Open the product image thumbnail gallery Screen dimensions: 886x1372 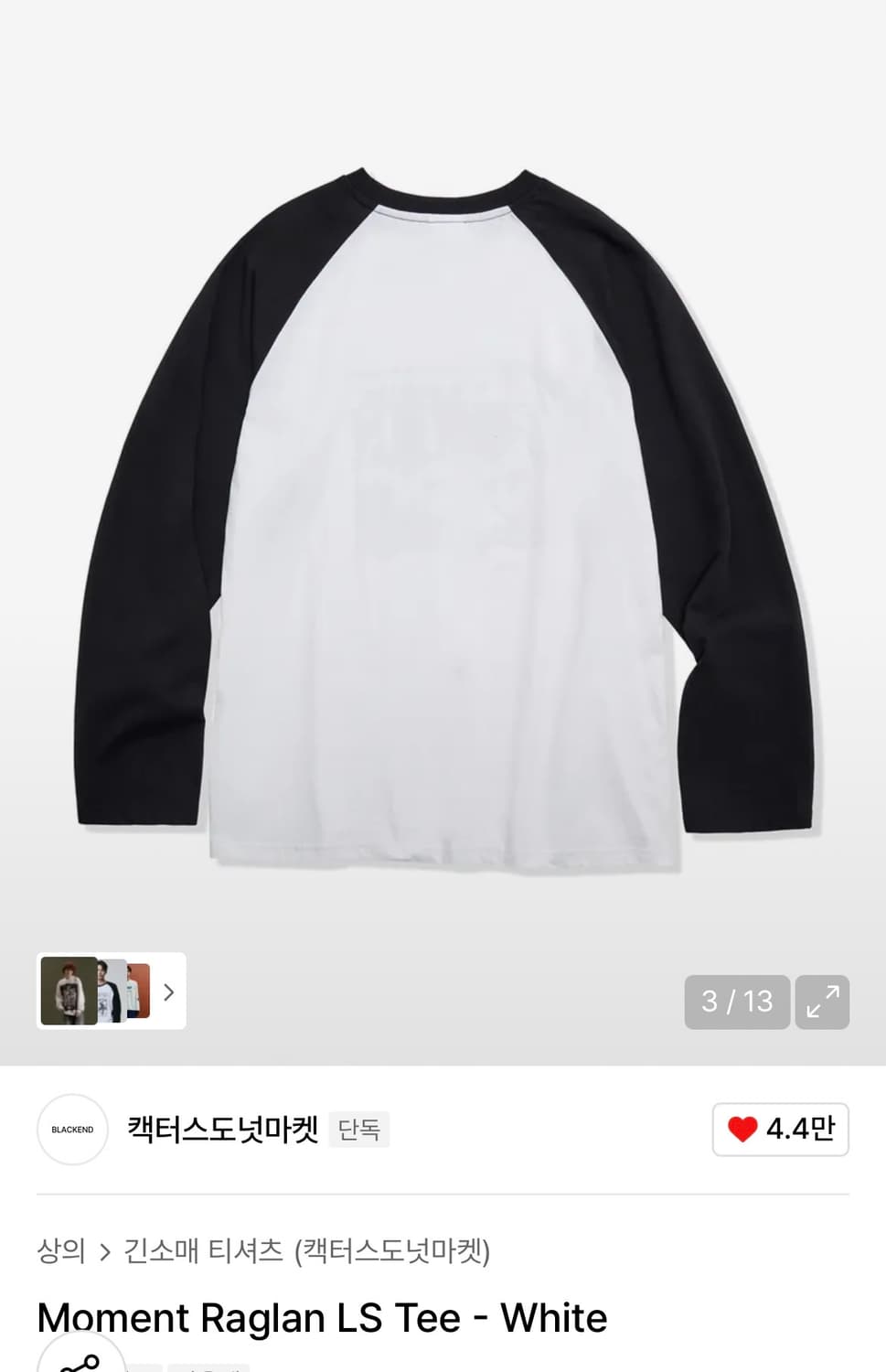pyautogui.click(x=111, y=991)
